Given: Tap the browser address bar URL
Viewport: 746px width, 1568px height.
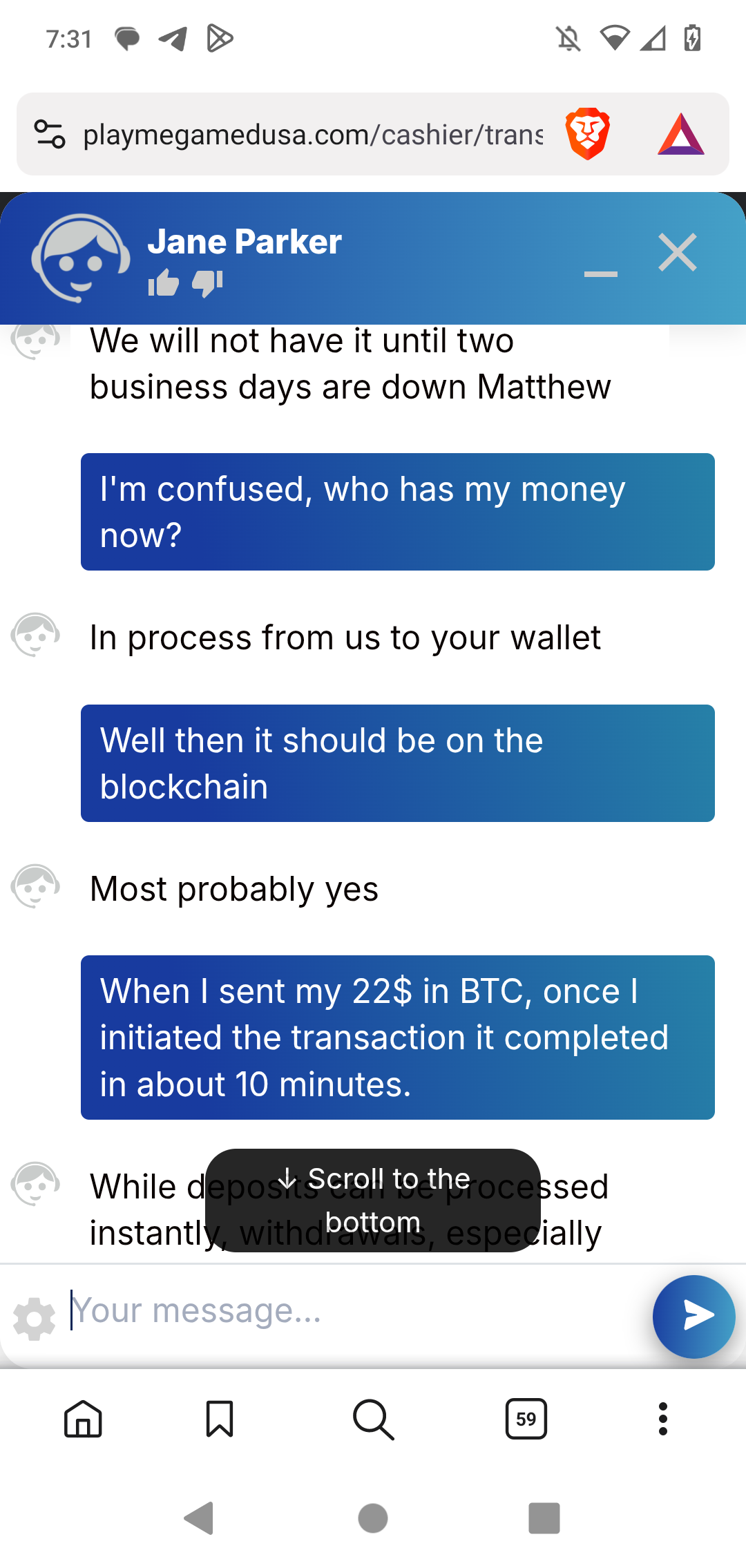Looking at the screenshot, I should [312, 134].
